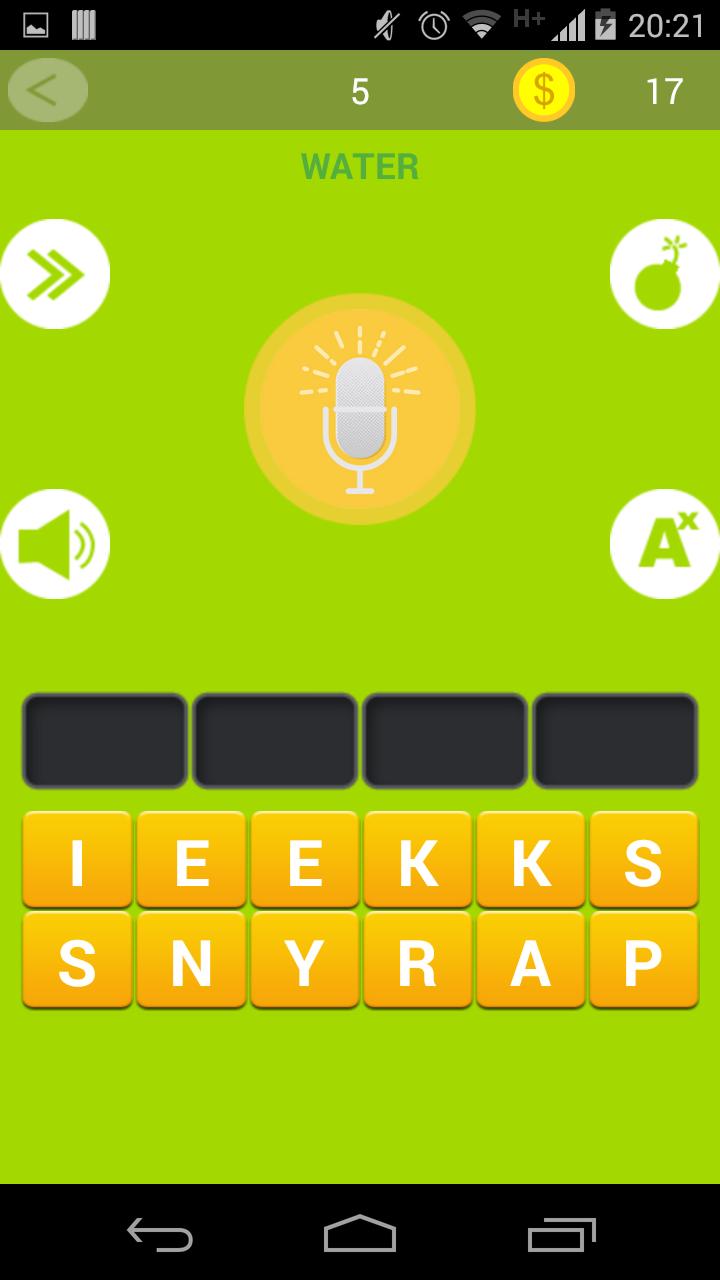Select the letter R tile
The width and height of the screenshot is (720, 1280).
[417, 961]
